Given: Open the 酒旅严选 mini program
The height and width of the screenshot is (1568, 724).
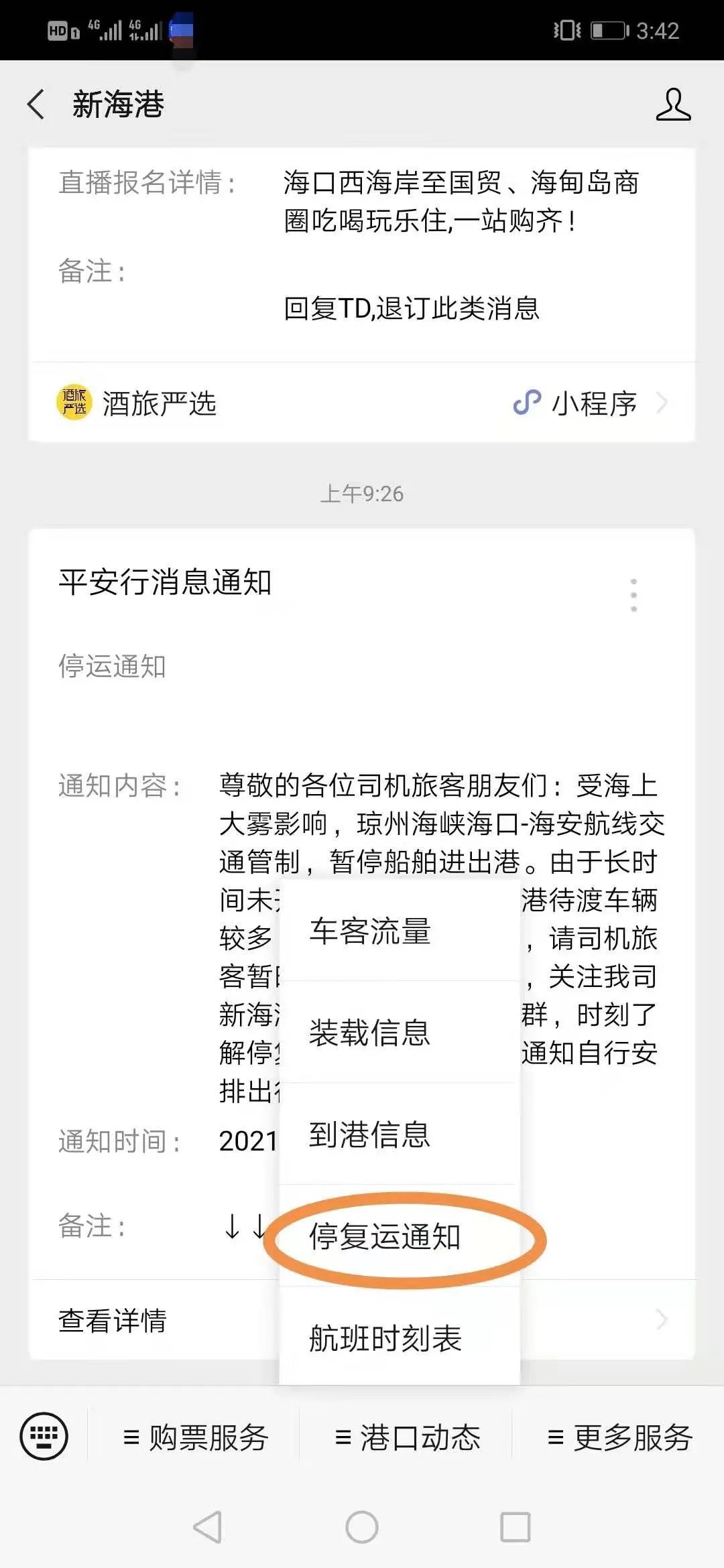Looking at the screenshot, I should pyautogui.click(x=362, y=403).
